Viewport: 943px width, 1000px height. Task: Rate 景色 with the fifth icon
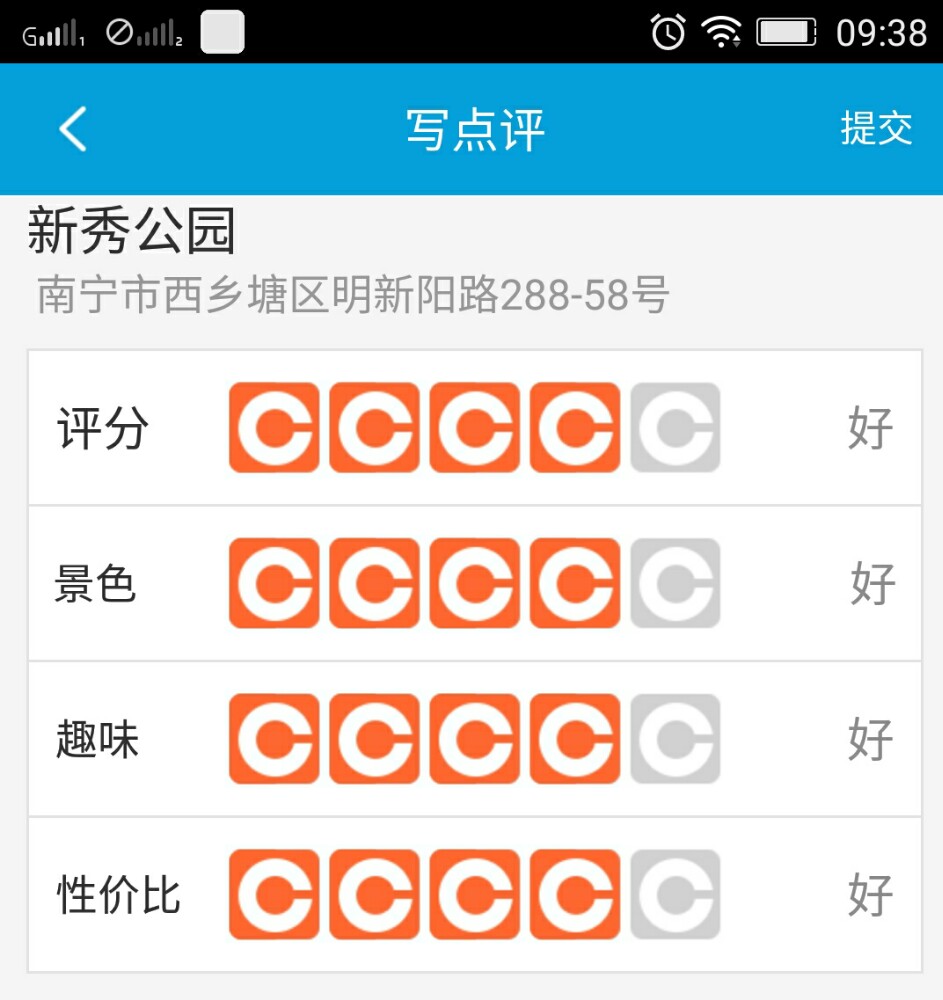[x=675, y=583]
